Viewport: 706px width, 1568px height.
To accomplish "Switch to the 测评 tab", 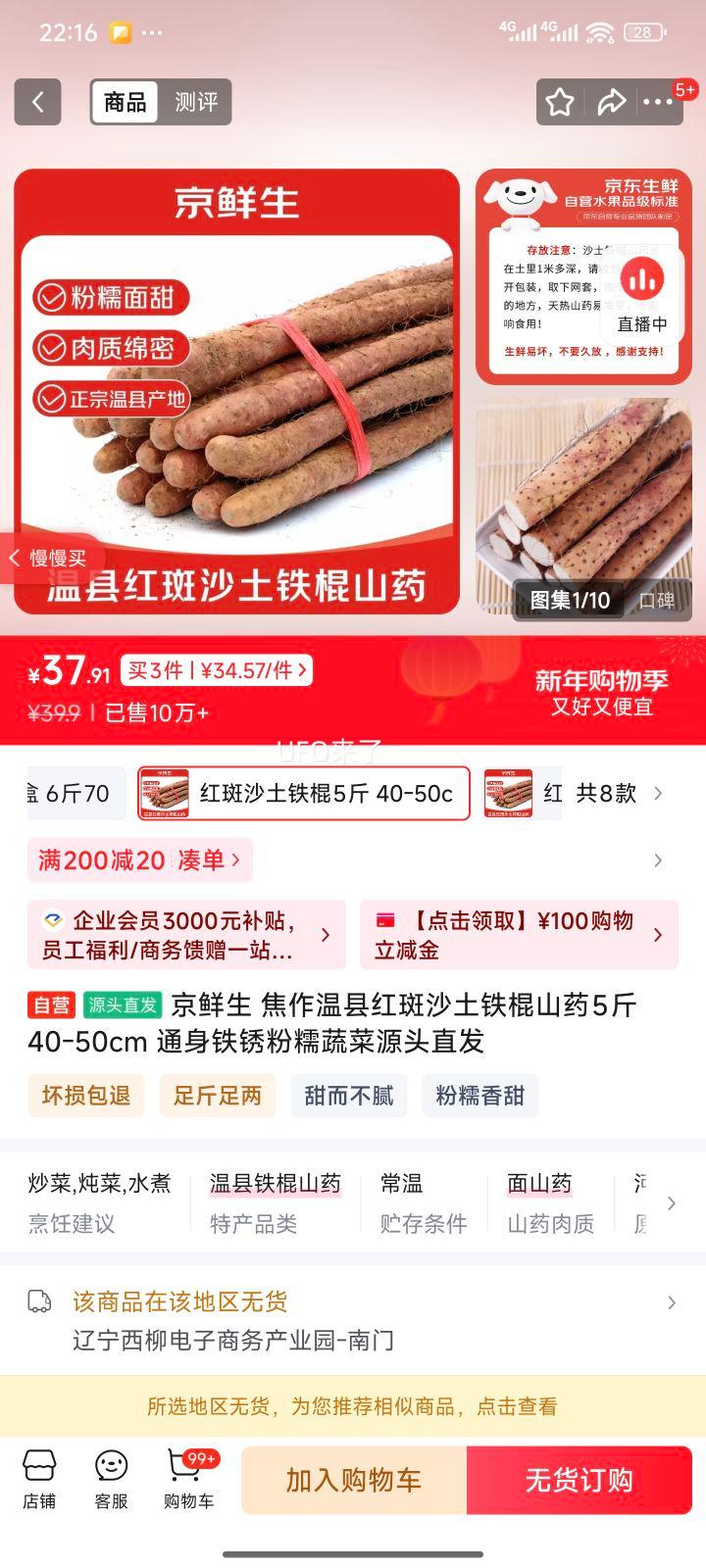I will (198, 101).
